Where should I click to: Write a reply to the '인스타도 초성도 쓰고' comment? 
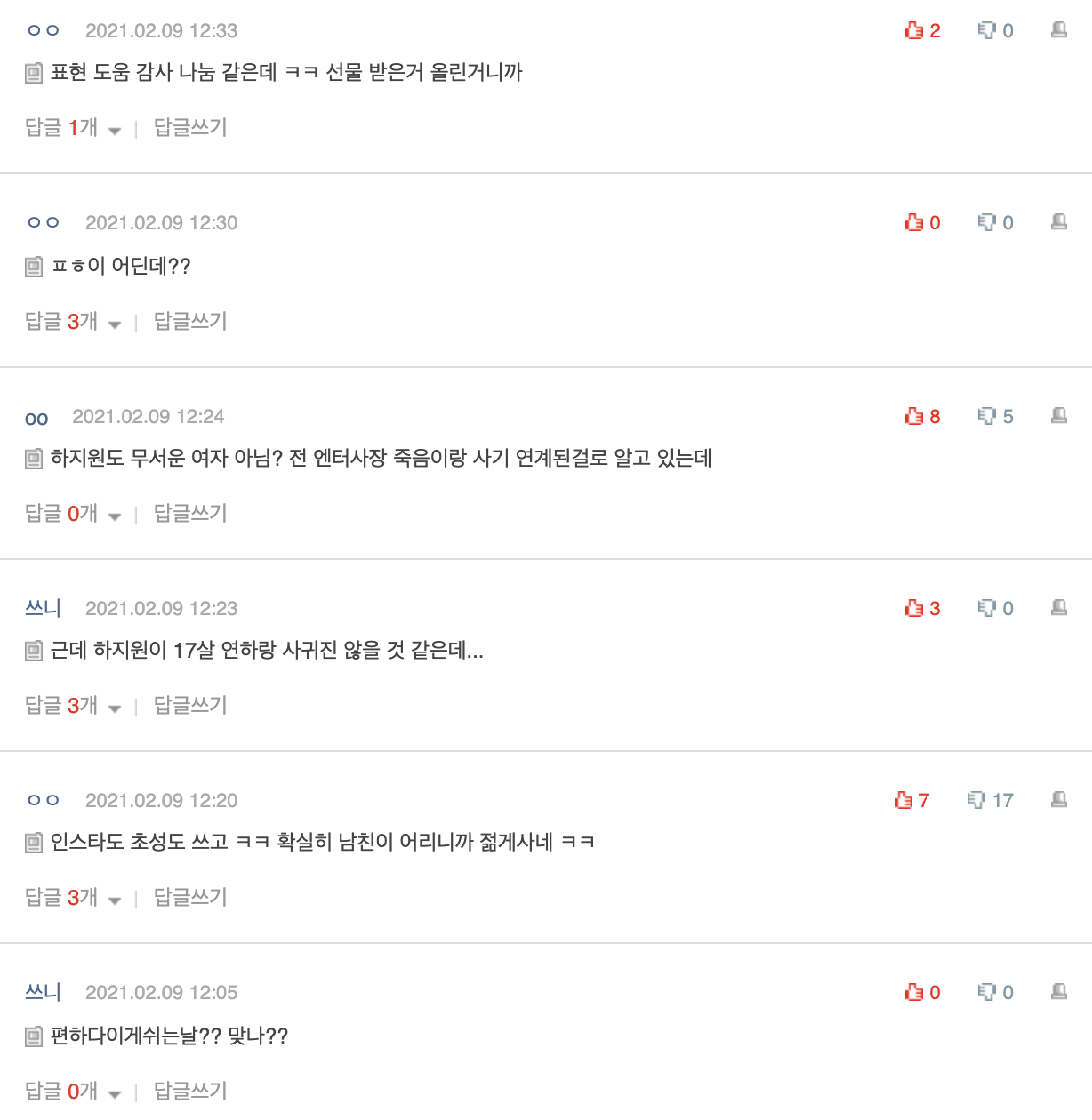(190, 898)
